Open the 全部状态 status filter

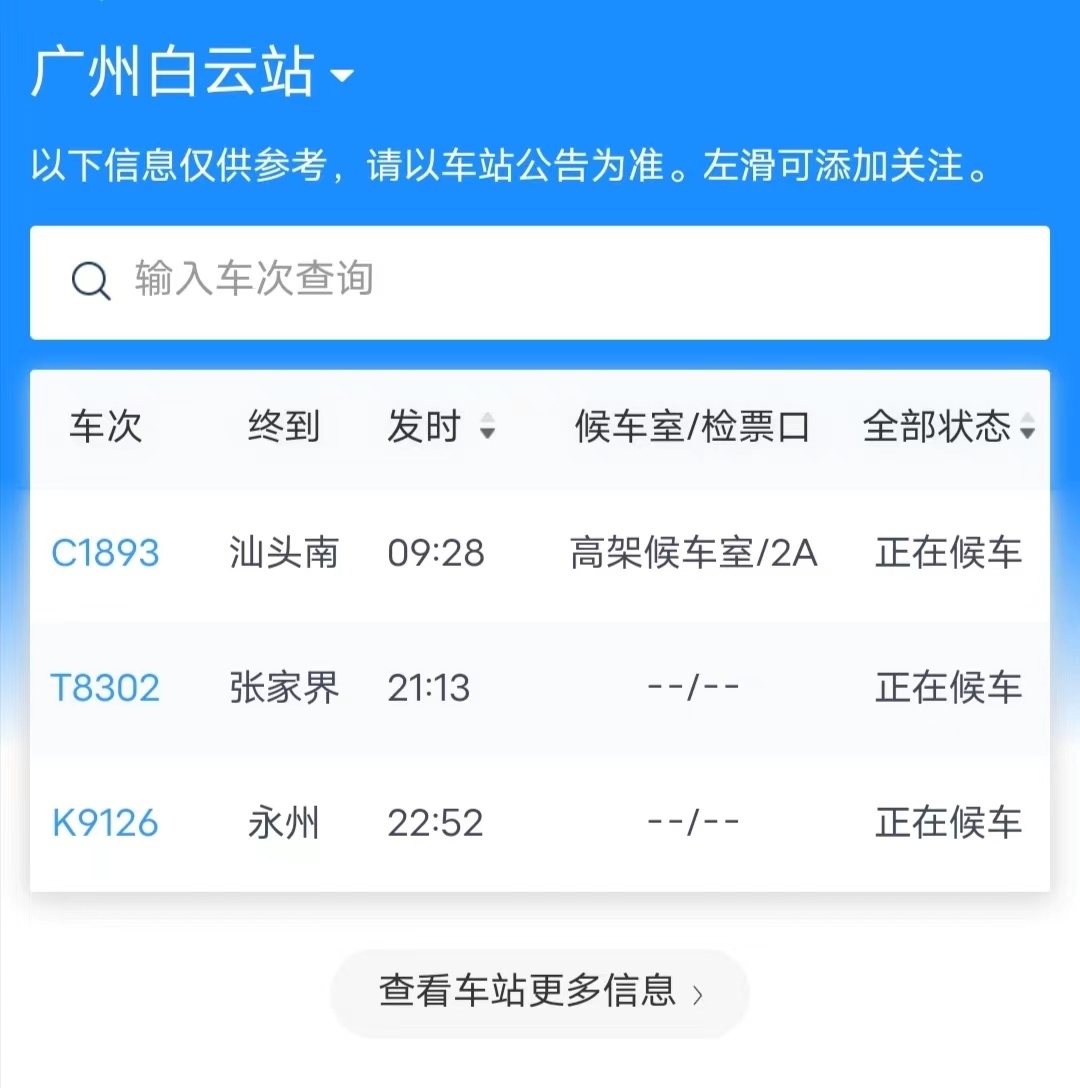pyautogui.click(x=948, y=428)
